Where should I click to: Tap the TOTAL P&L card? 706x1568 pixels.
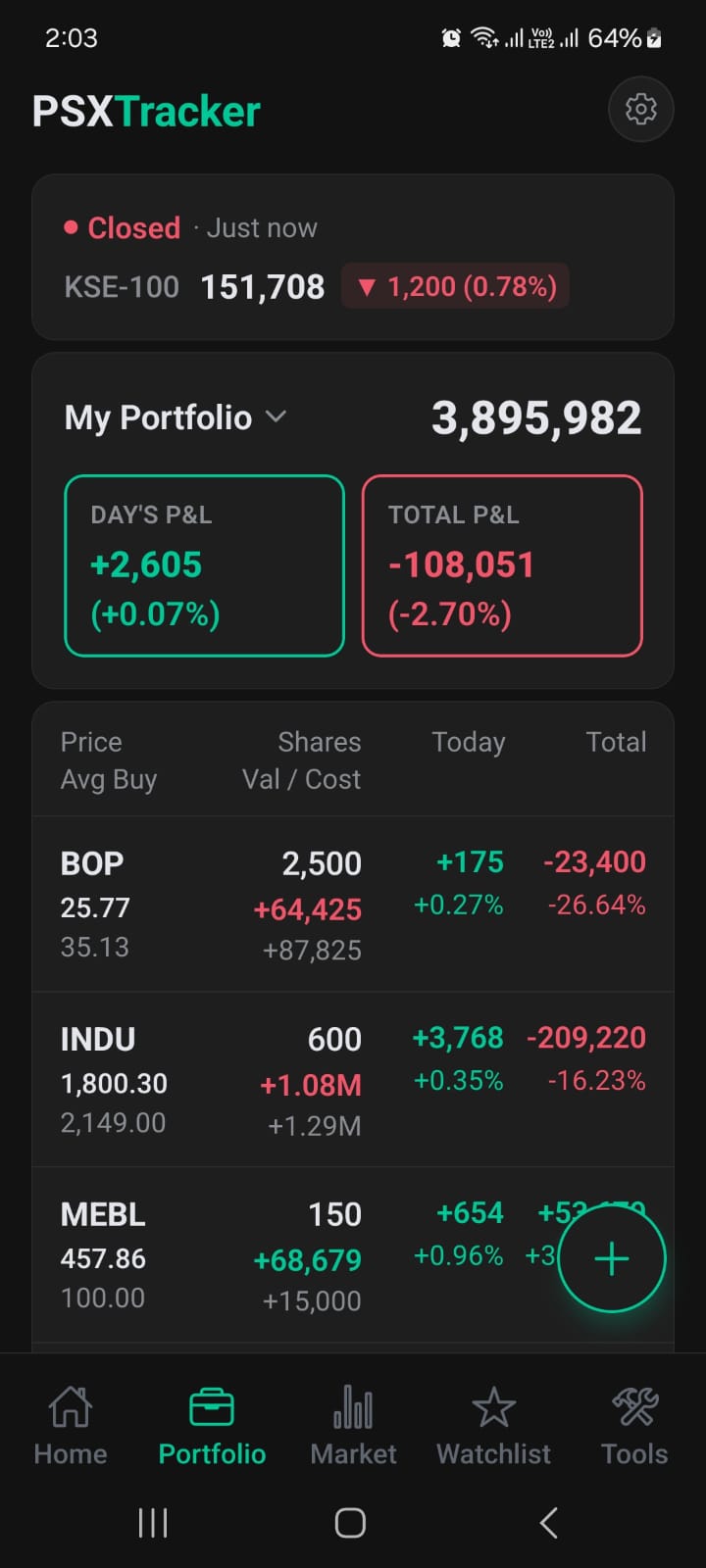(501, 565)
